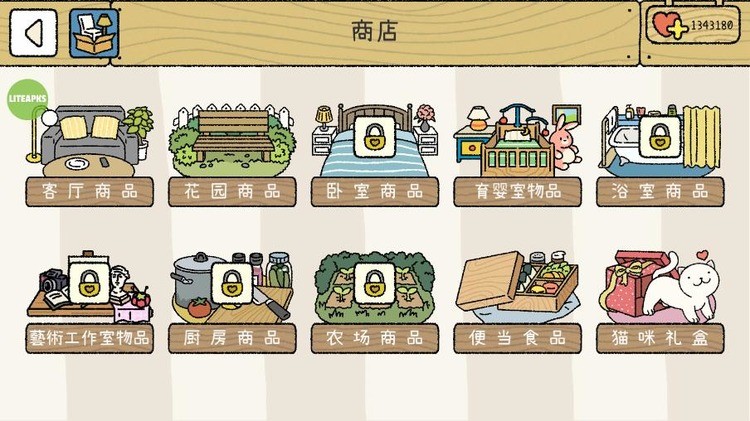The height and width of the screenshot is (421, 750).
Task: Select locked 厨房商品 kitchen category
Action: pyautogui.click(x=232, y=300)
